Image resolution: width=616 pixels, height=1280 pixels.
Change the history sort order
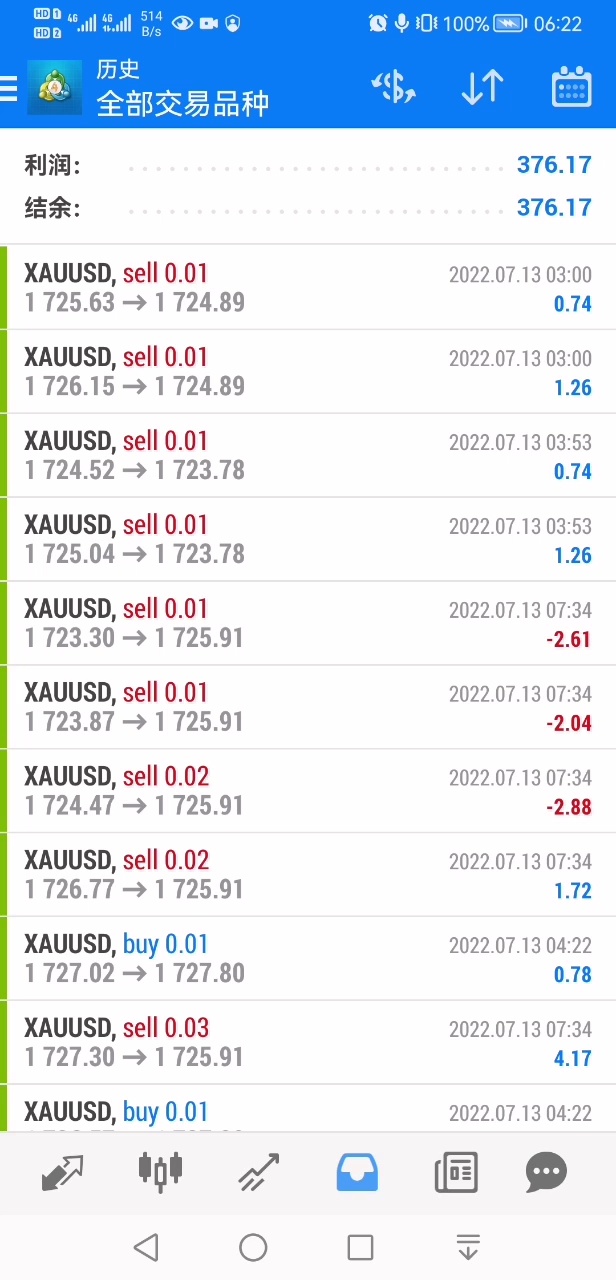(482, 88)
